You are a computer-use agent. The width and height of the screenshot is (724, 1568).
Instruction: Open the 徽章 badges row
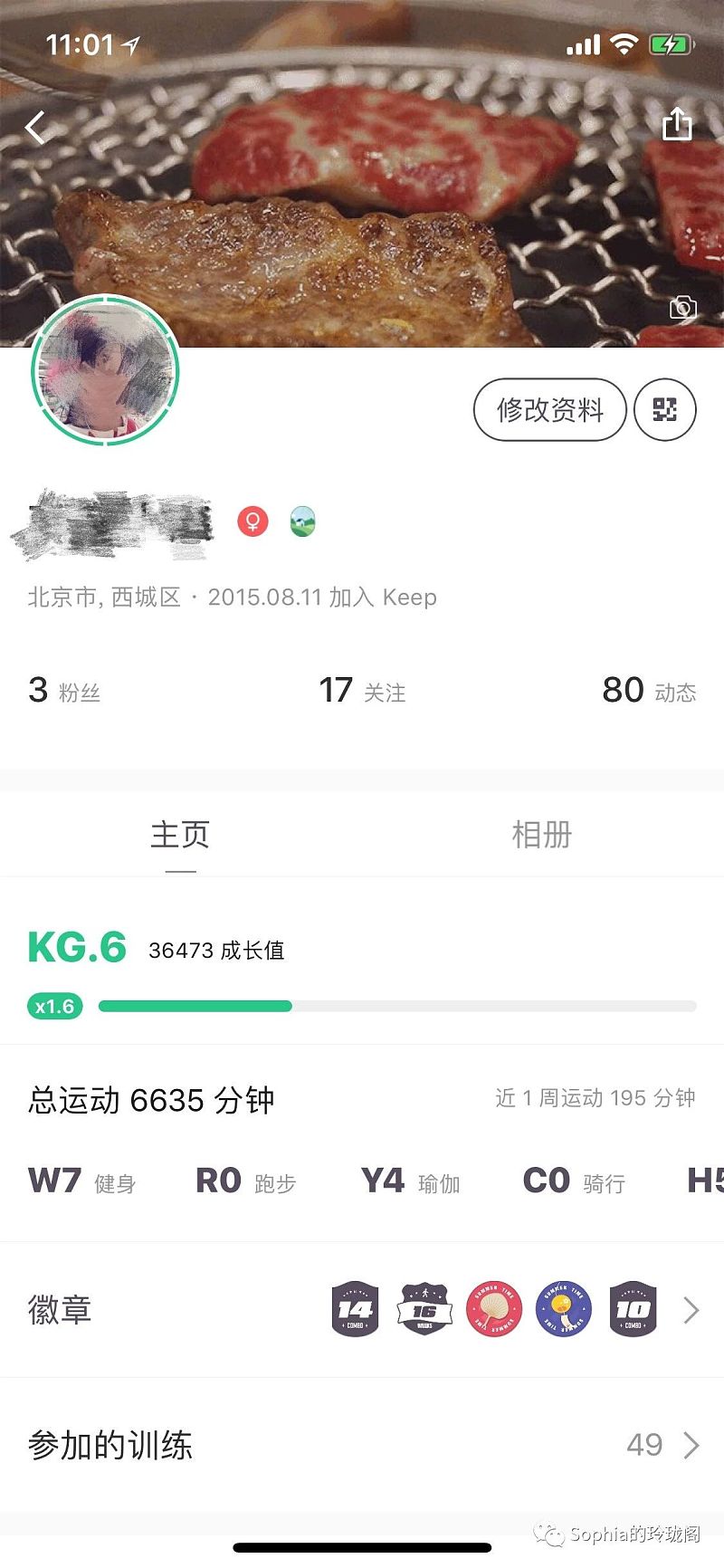point(362,1310)
